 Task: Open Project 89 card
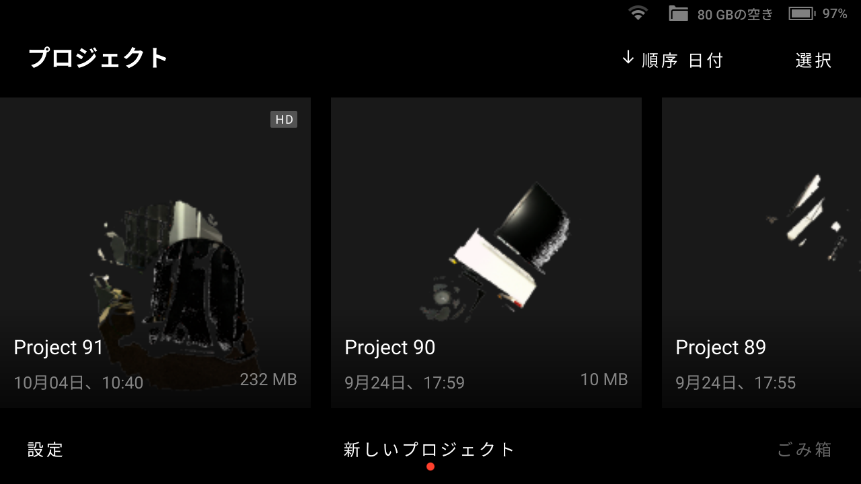tap(761, 252)
